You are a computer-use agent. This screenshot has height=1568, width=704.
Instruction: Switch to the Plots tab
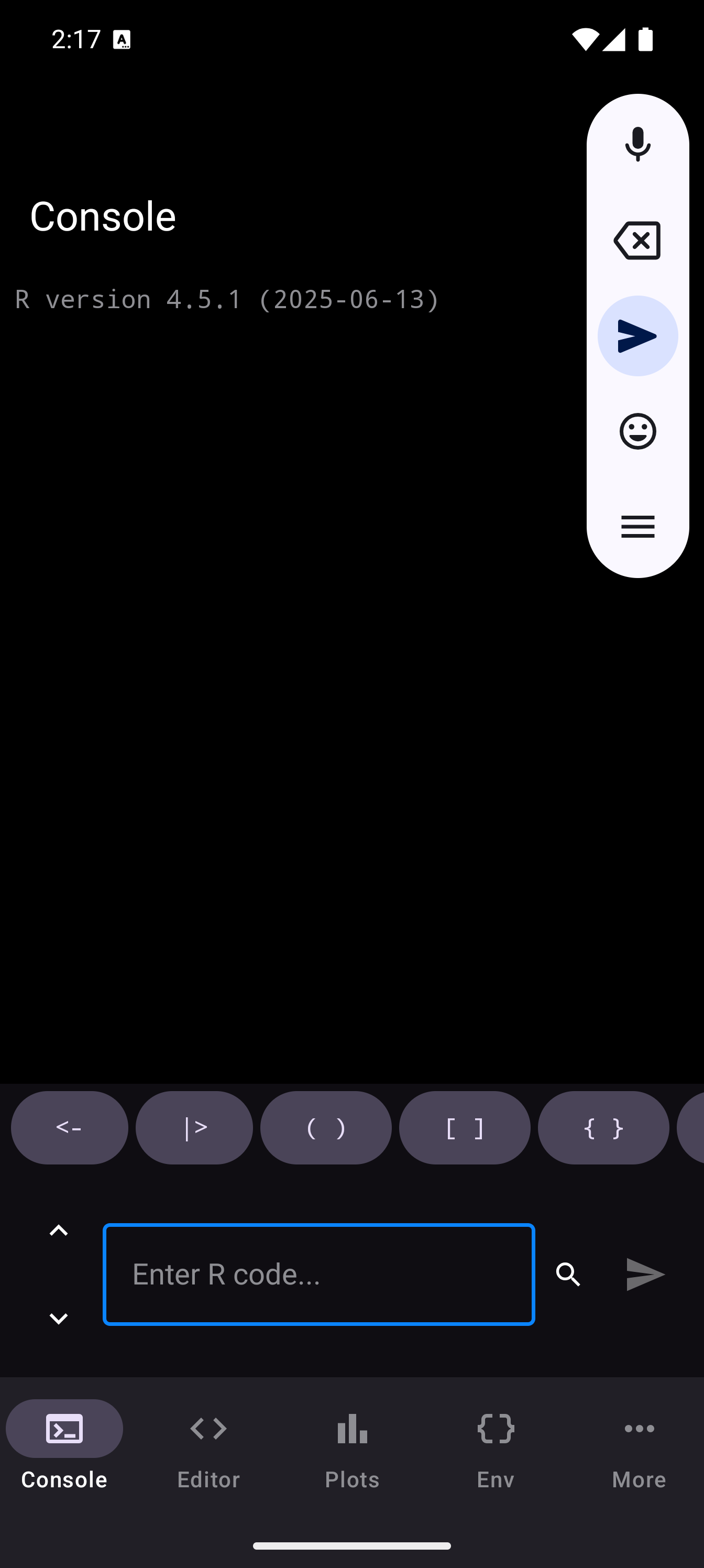[353, 1444]
